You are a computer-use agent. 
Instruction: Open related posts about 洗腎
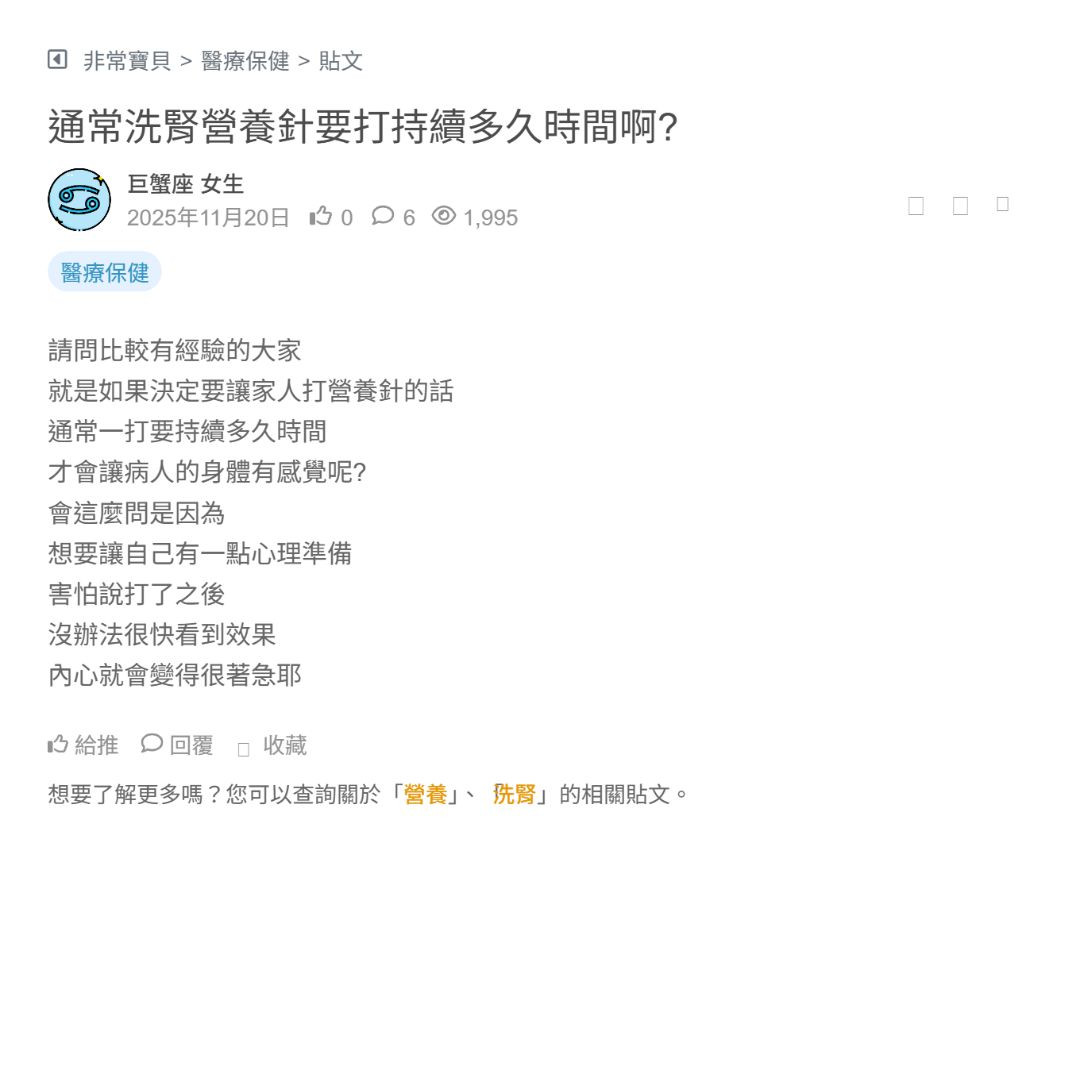(x=514, y=795)
